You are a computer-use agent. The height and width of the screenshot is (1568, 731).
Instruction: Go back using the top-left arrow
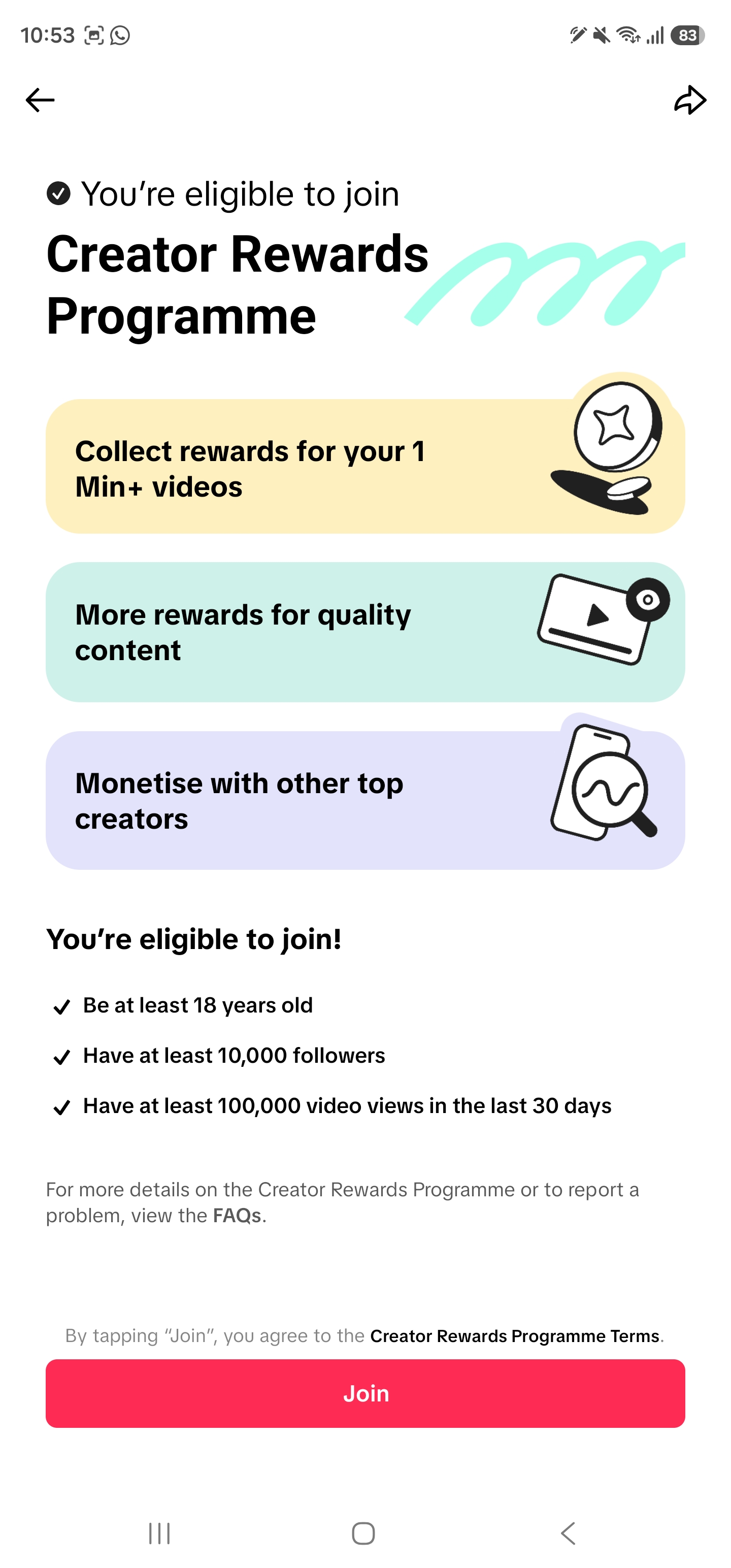tap(40, 100)
